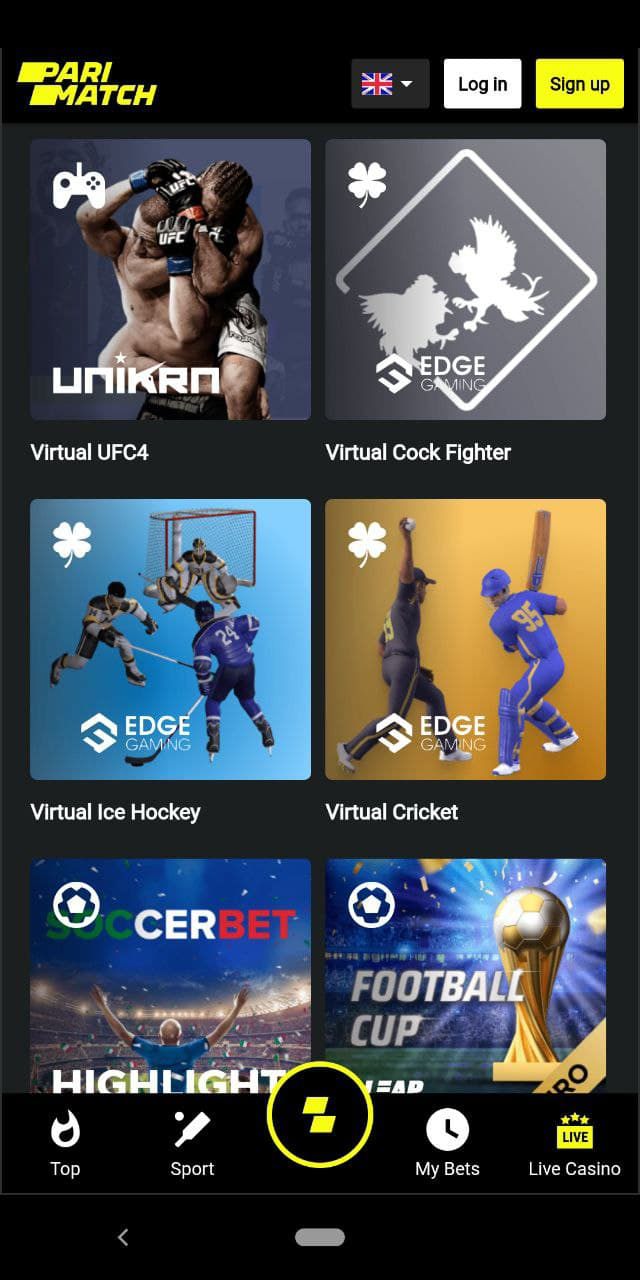
Task: Open the Soccerbet Highlights tile
Action: pyautogui.click(x=170, y=975)
